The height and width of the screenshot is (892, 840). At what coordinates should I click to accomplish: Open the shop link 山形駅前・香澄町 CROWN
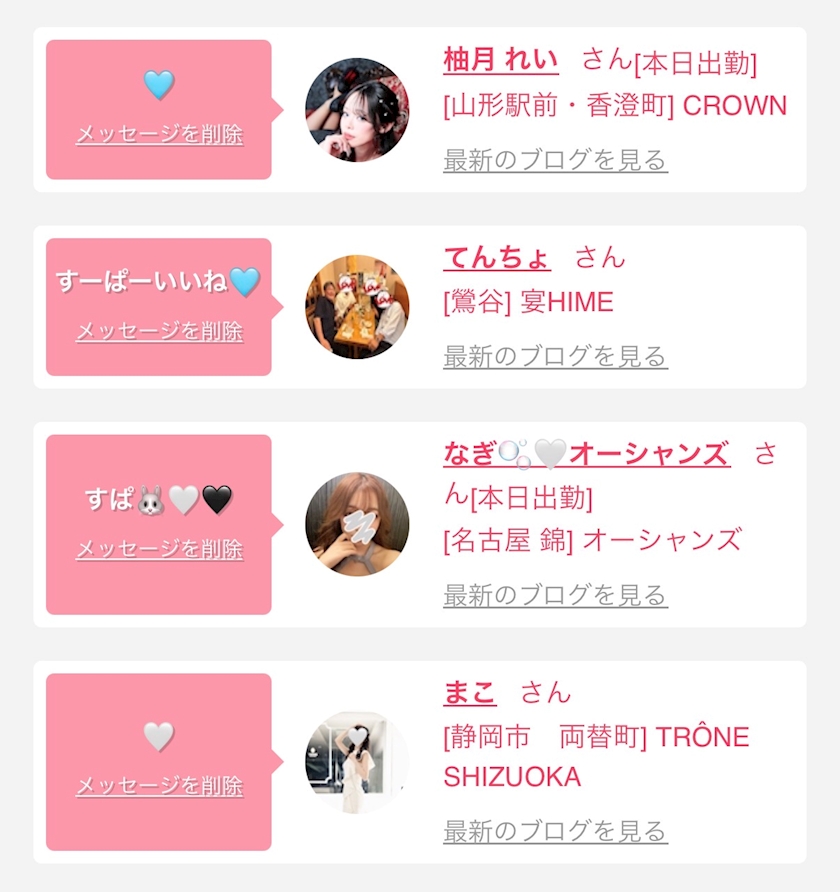click(615, 106)
